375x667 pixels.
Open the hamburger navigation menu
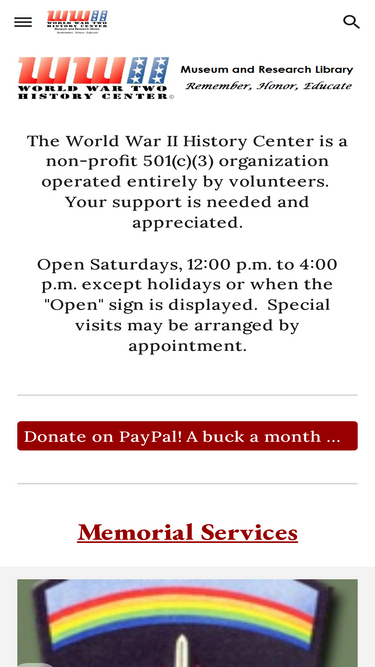(23, 22)
